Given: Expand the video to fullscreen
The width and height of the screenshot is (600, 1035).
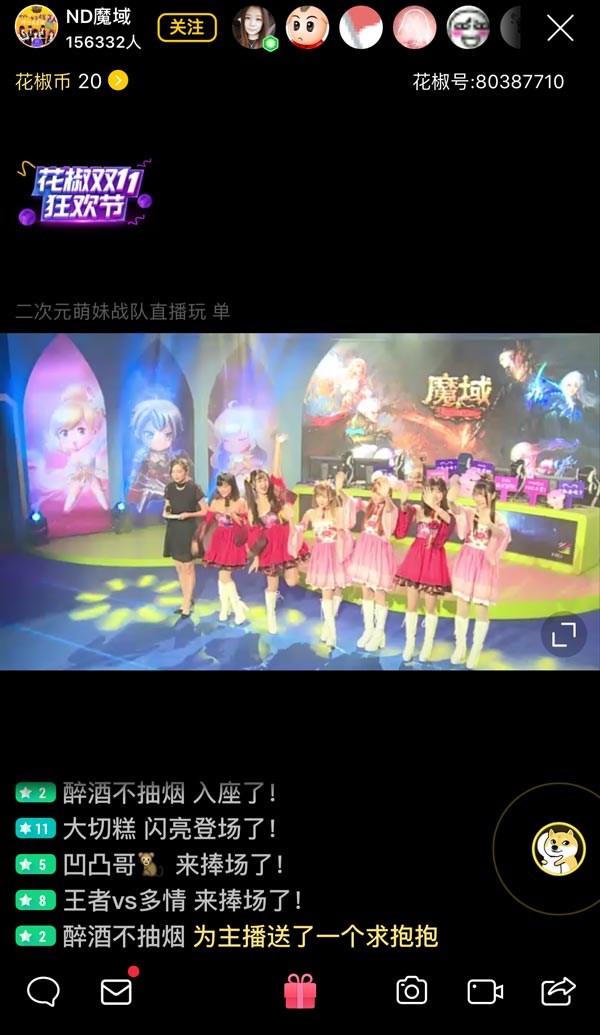Looking at the screenshot, I should [x=563, y=634].
